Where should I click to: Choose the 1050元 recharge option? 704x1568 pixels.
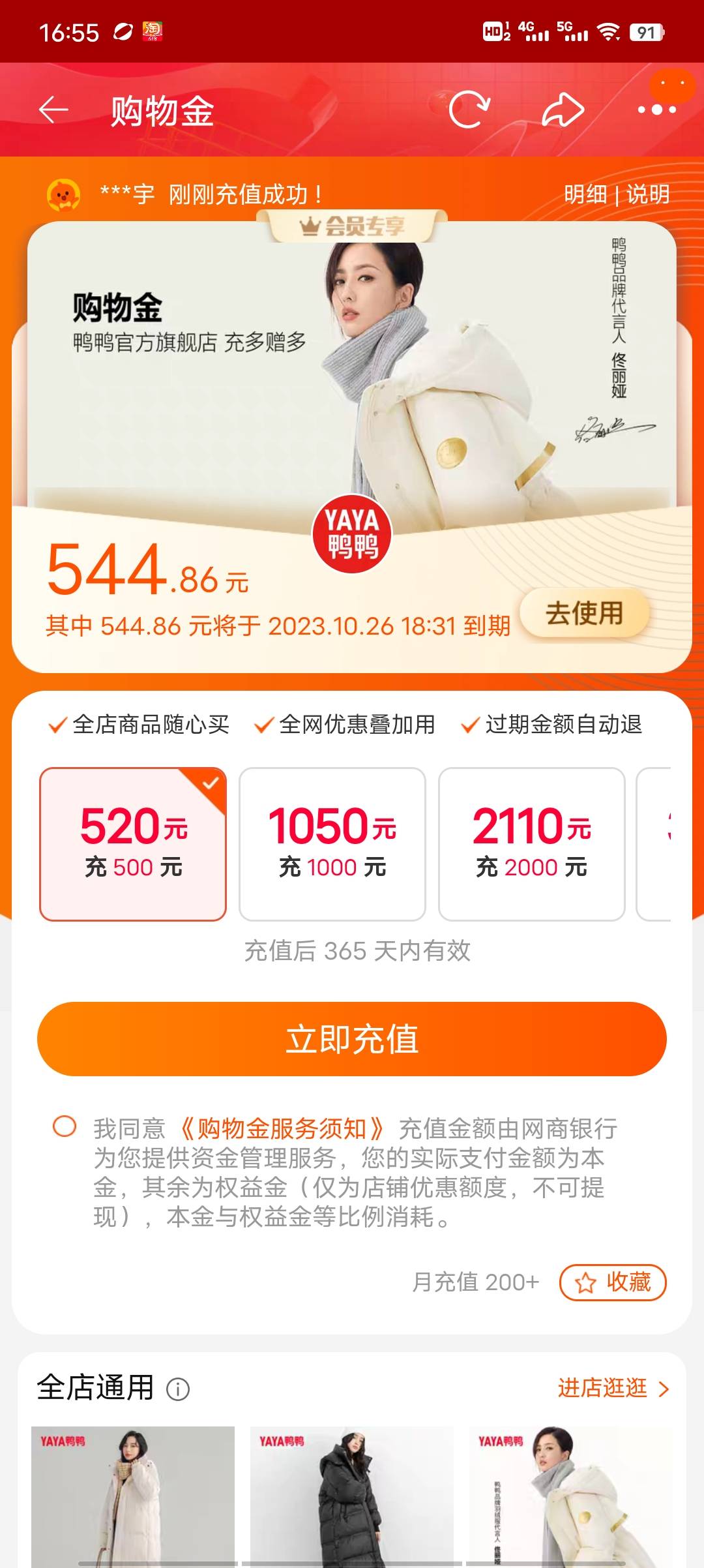[332, 844]
